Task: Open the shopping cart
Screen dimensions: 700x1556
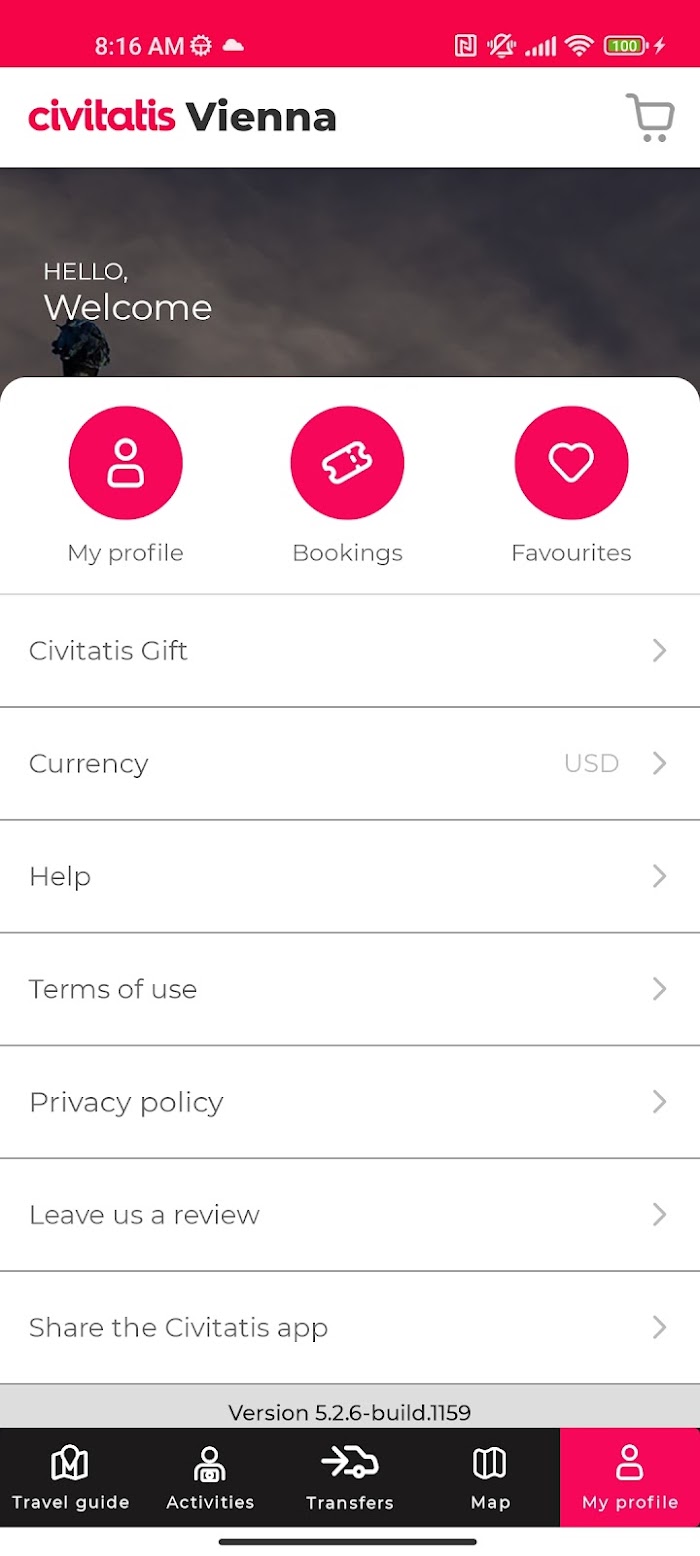Action: [650, 118]
